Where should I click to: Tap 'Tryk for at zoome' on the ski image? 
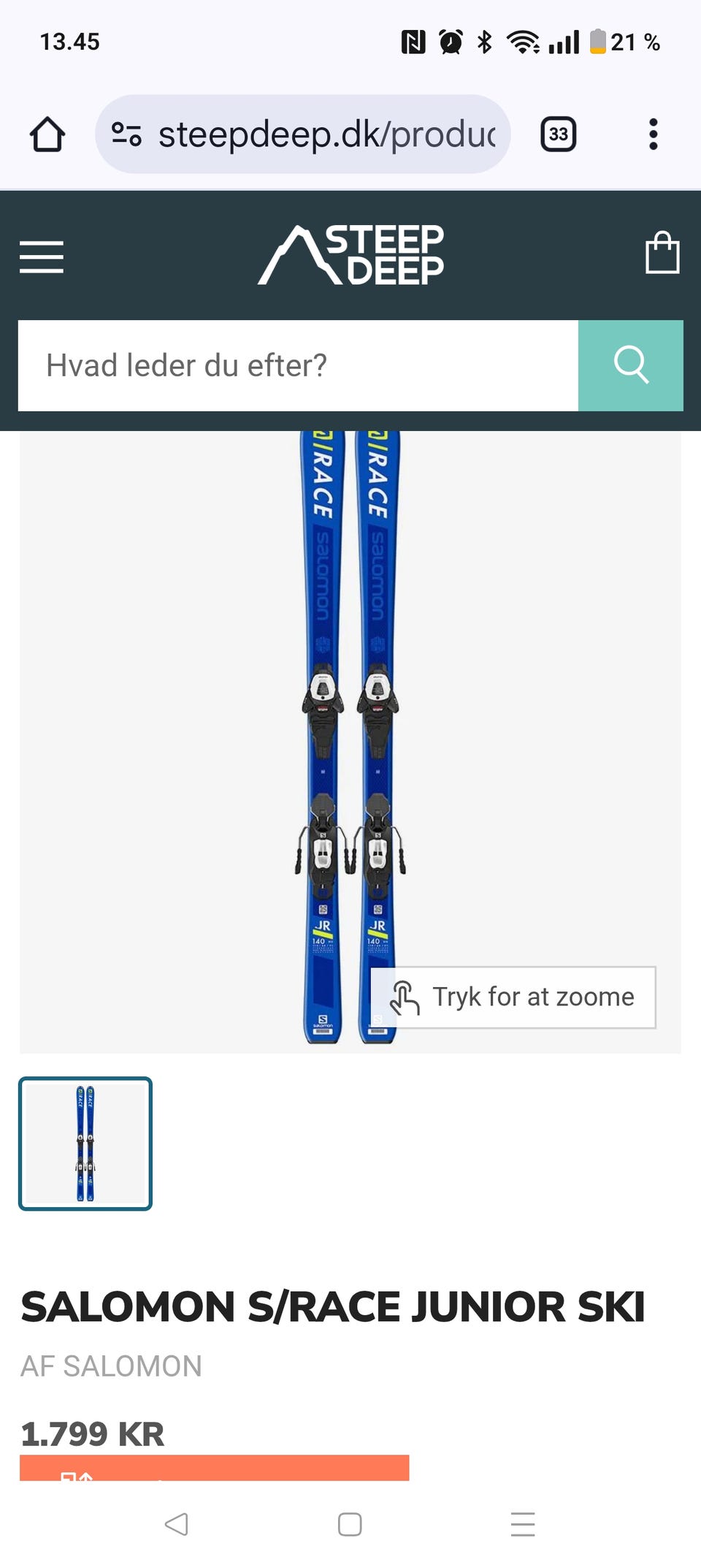tap(513, 997)
